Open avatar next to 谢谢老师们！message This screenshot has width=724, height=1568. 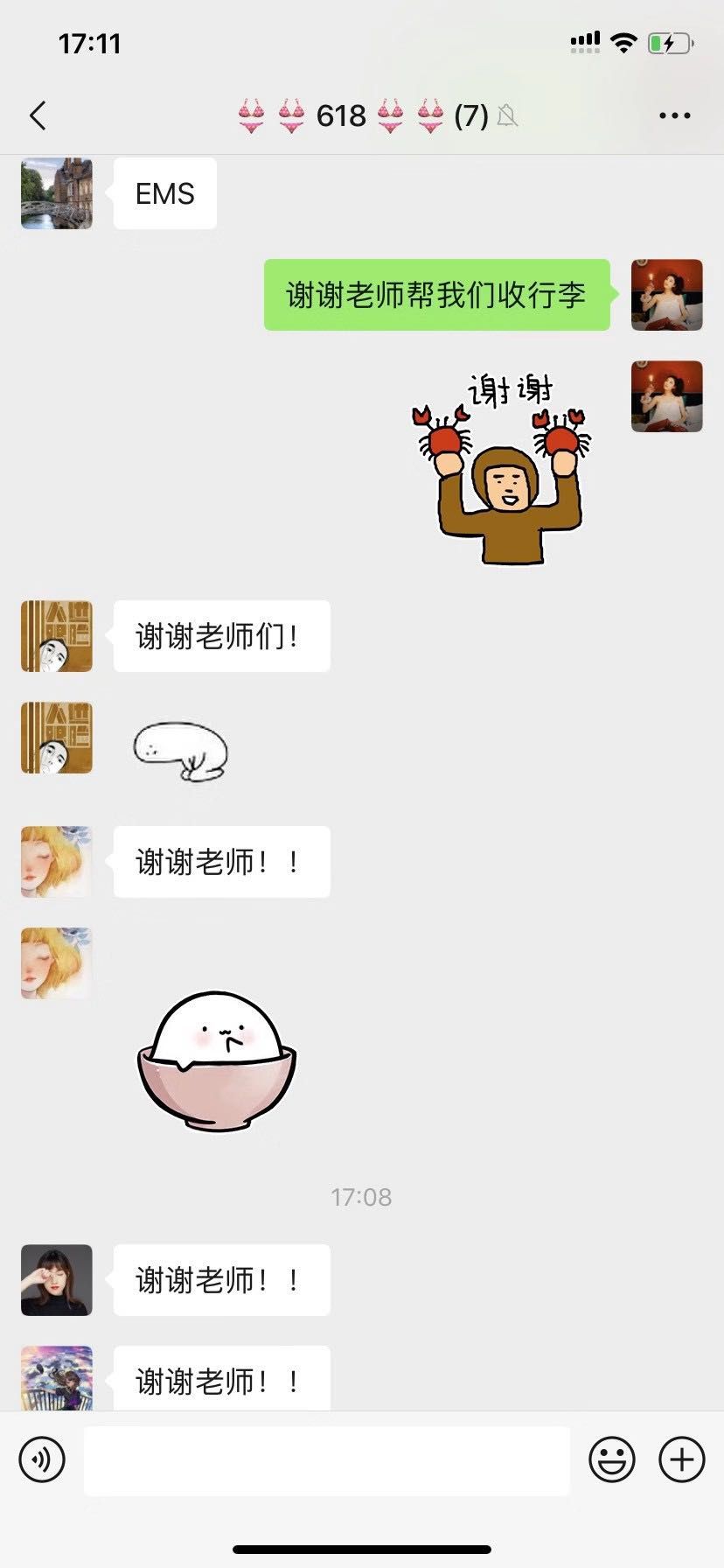pyautogui.click(x=57, y=636)
